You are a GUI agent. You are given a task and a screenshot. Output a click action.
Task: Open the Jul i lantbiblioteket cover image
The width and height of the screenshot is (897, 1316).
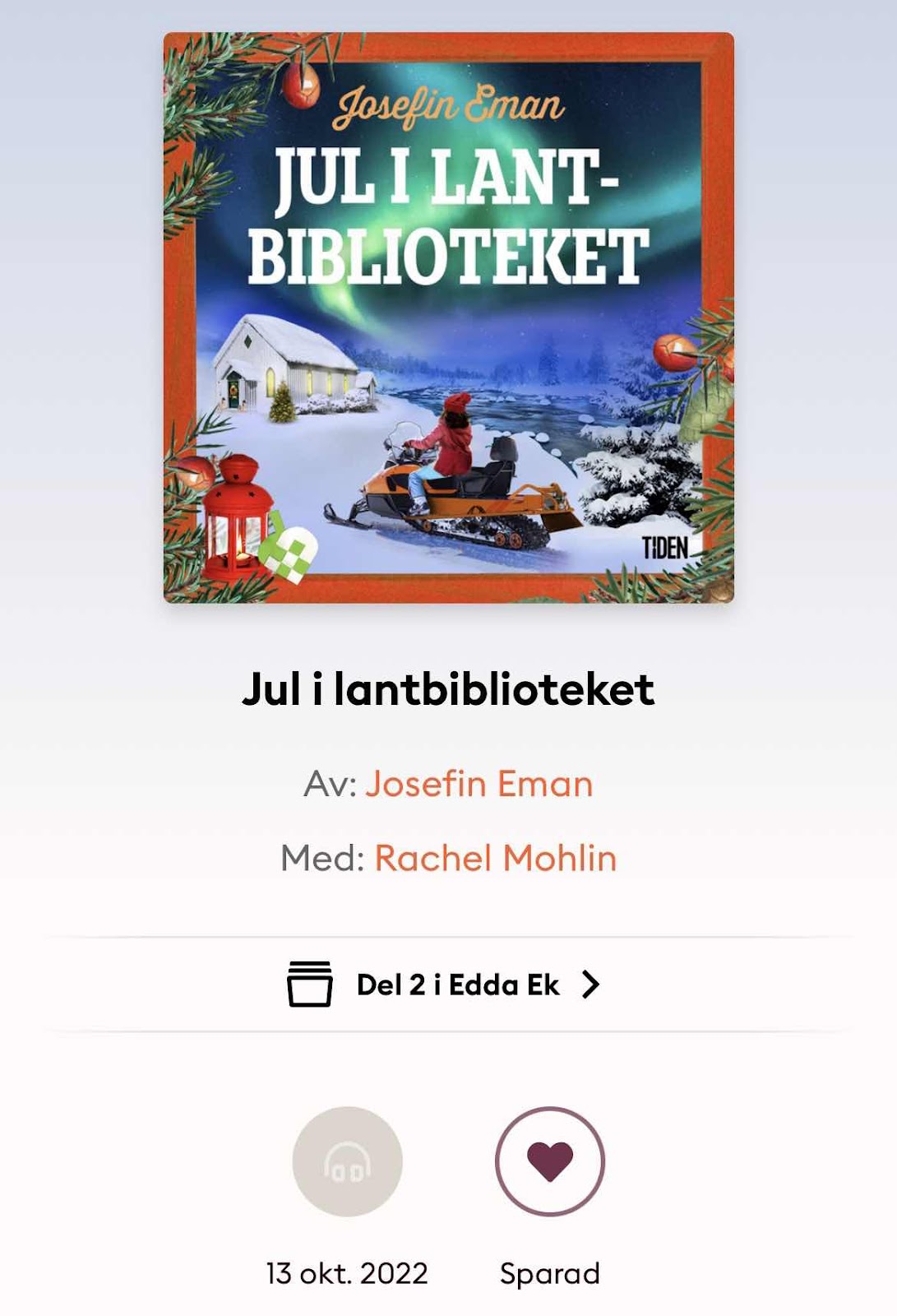click(448, 317)
